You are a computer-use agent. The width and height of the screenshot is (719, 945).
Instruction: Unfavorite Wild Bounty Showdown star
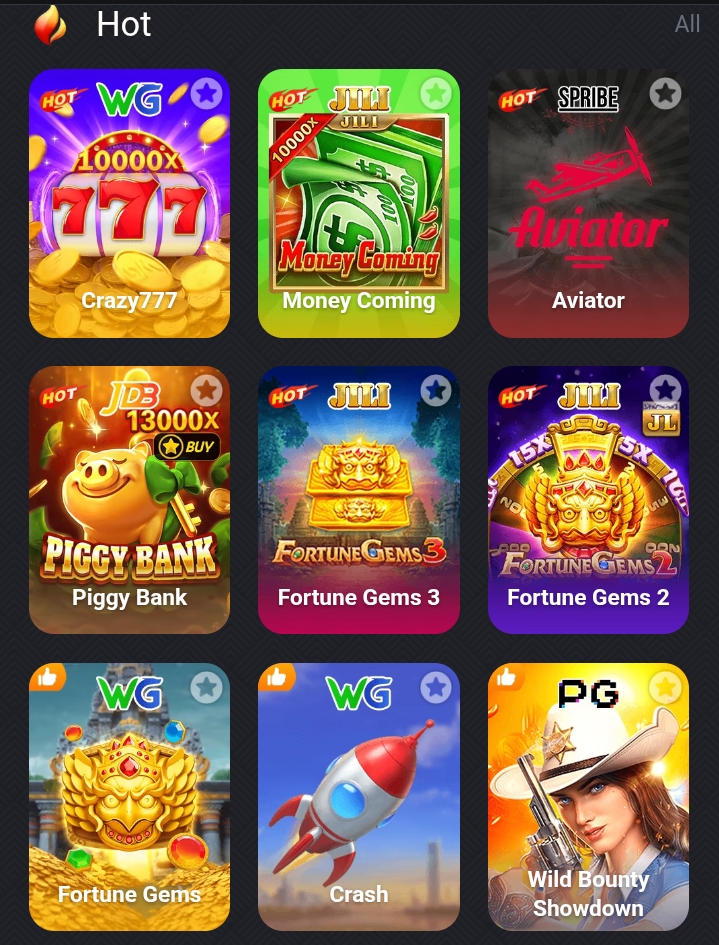click(665, 687)
